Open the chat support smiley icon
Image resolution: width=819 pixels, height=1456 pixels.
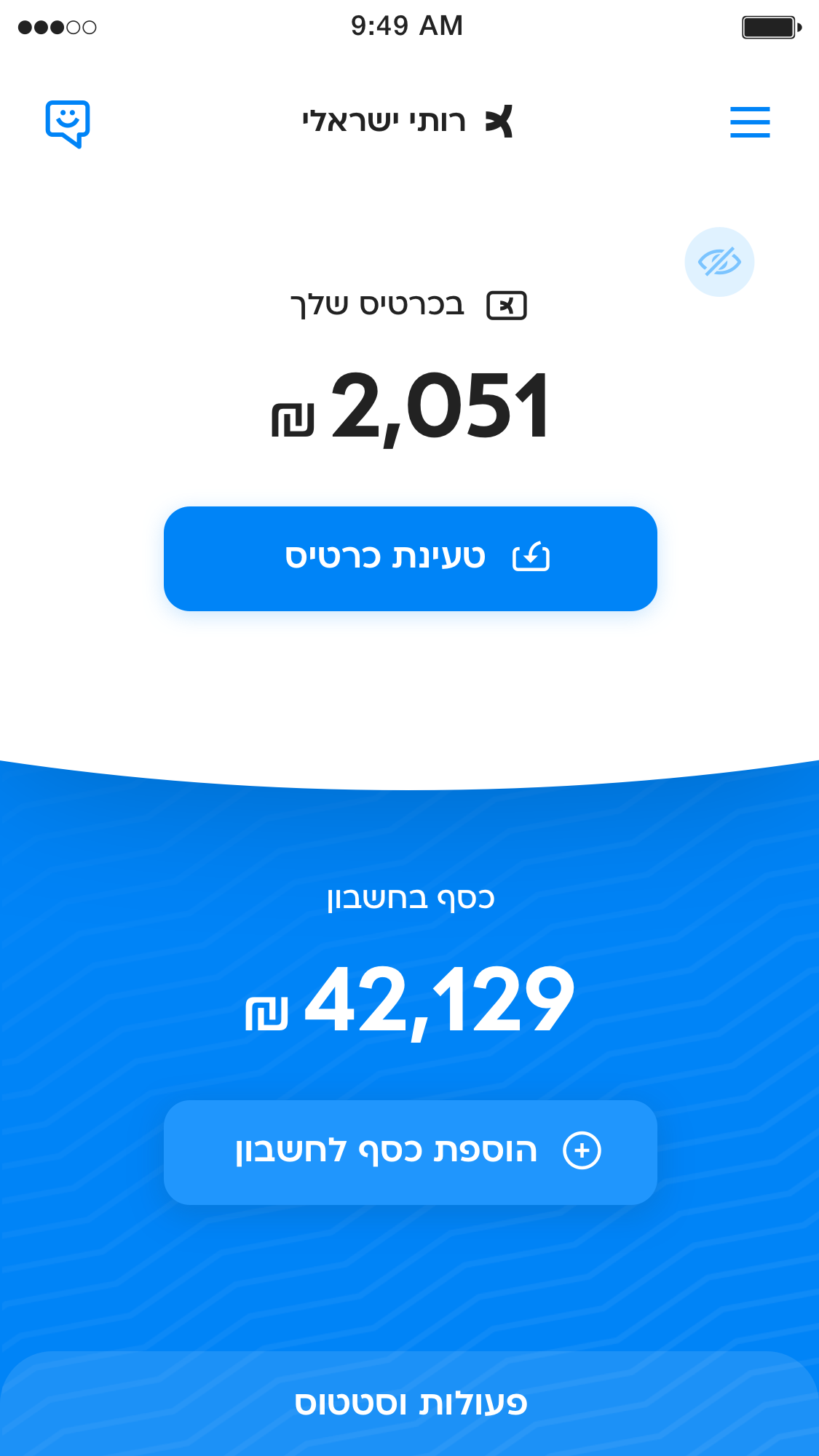click(x=68, y=124)
